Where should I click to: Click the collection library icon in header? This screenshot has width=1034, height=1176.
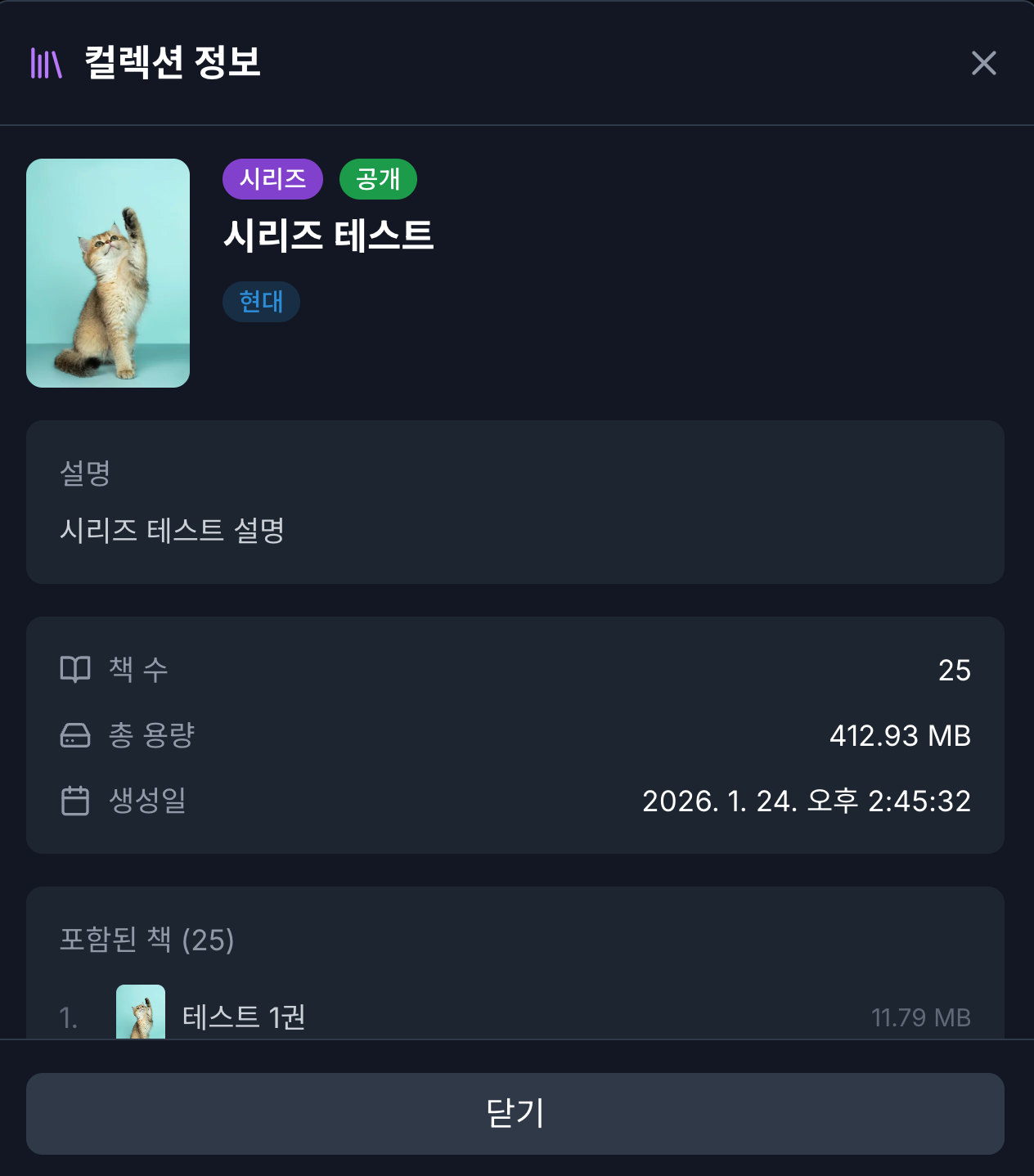coord(47,63)
